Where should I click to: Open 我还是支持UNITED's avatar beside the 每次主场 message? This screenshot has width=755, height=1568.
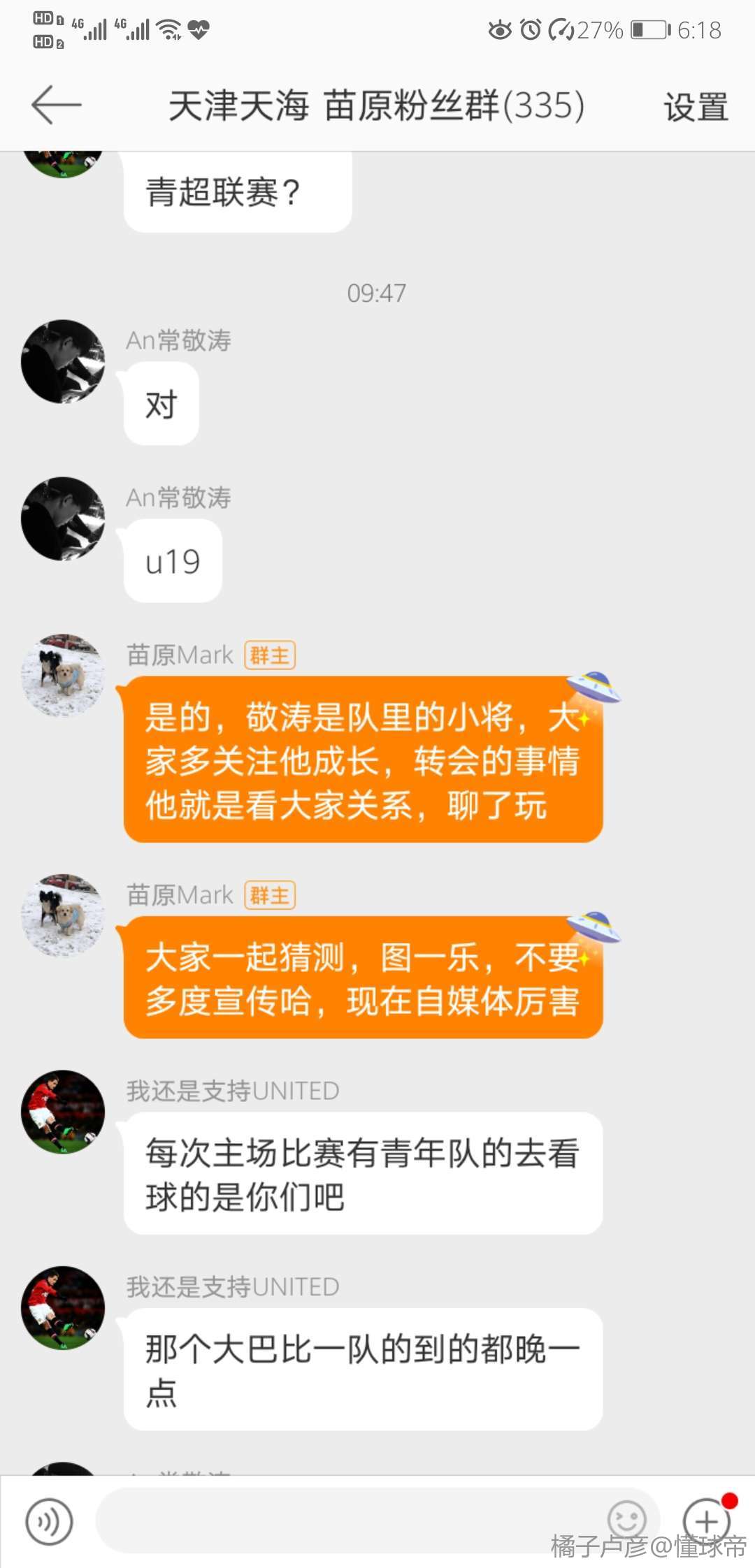pos(63,1111)
